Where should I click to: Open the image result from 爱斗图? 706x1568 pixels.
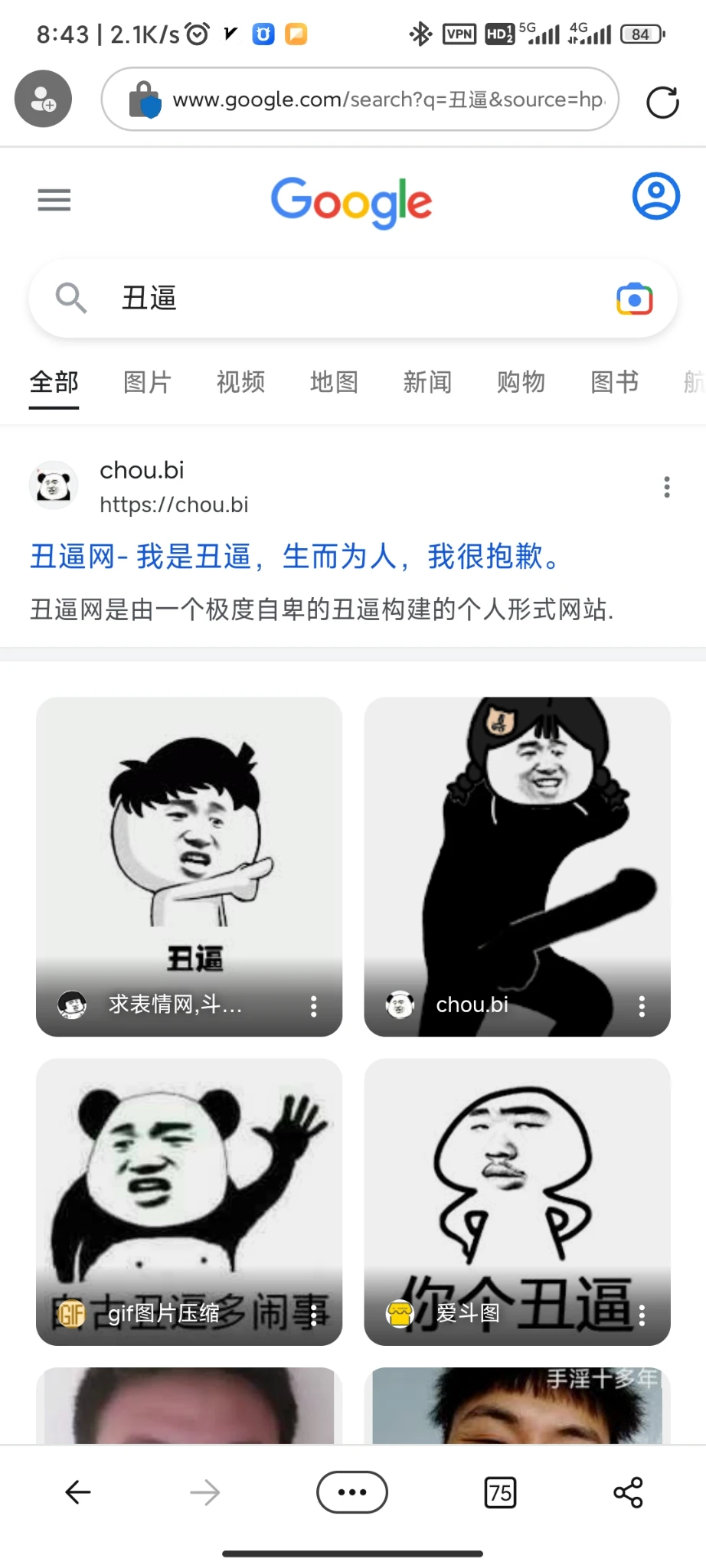click(517, 1187)
